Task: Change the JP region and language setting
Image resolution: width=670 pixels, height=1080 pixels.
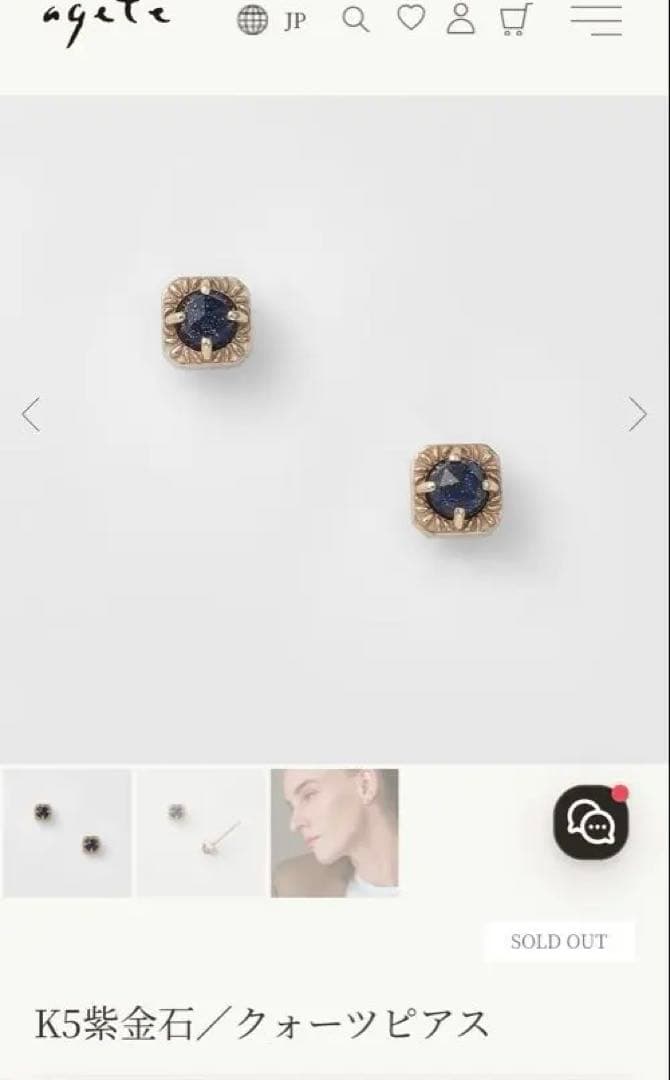Action: pyautogui.click(x=272, y=20)
